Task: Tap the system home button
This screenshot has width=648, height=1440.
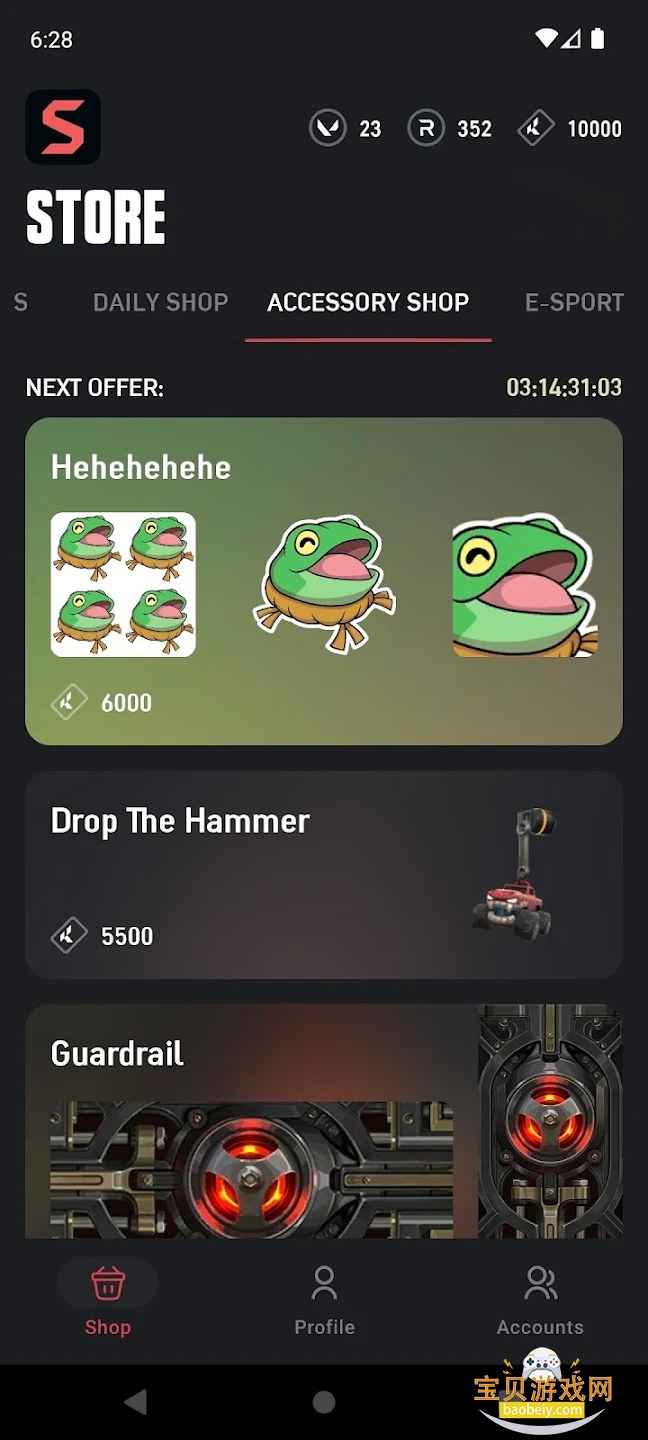Action: (324, 1402)
